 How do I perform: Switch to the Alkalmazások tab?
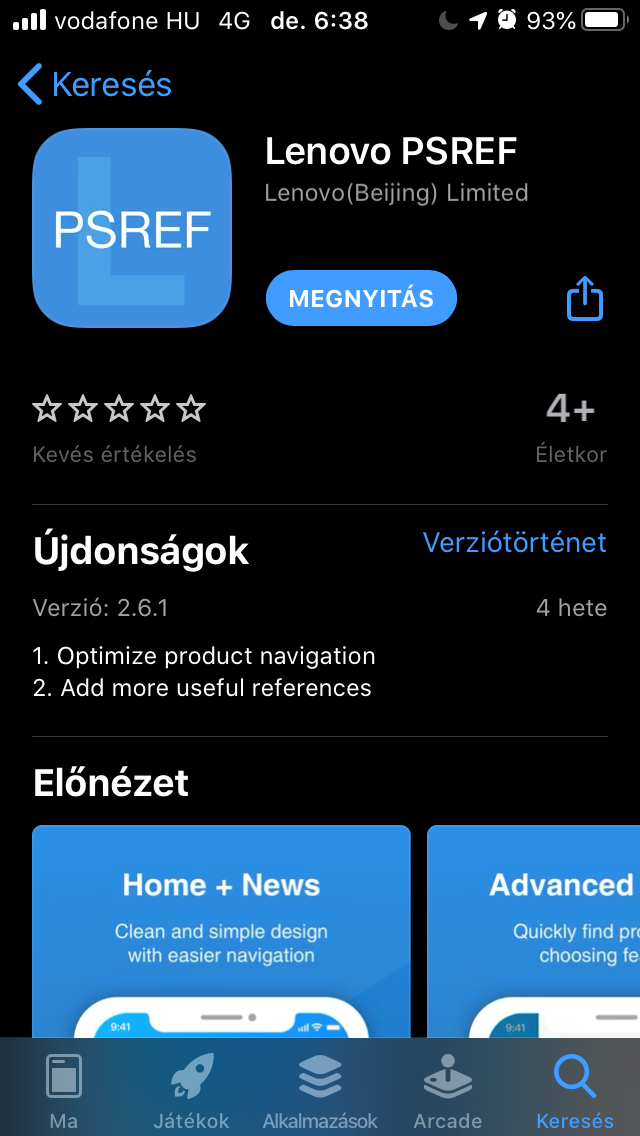[x=320, y=1090]
